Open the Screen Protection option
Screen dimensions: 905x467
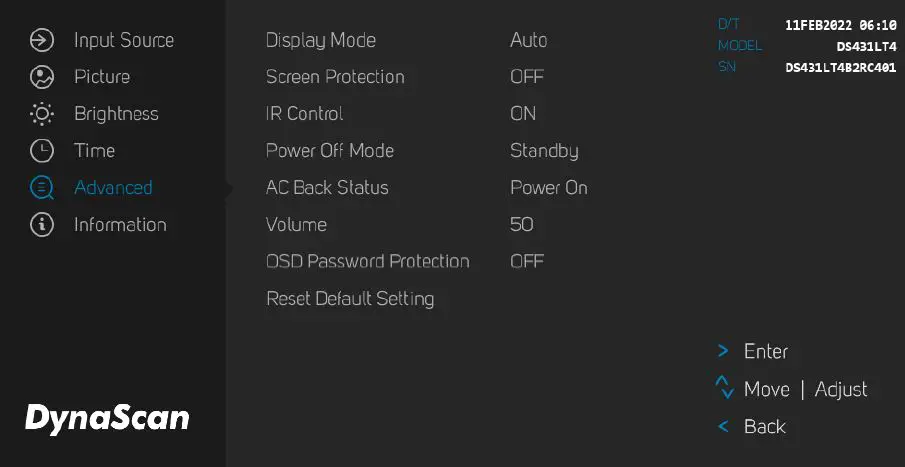click(x=335, y=77)
